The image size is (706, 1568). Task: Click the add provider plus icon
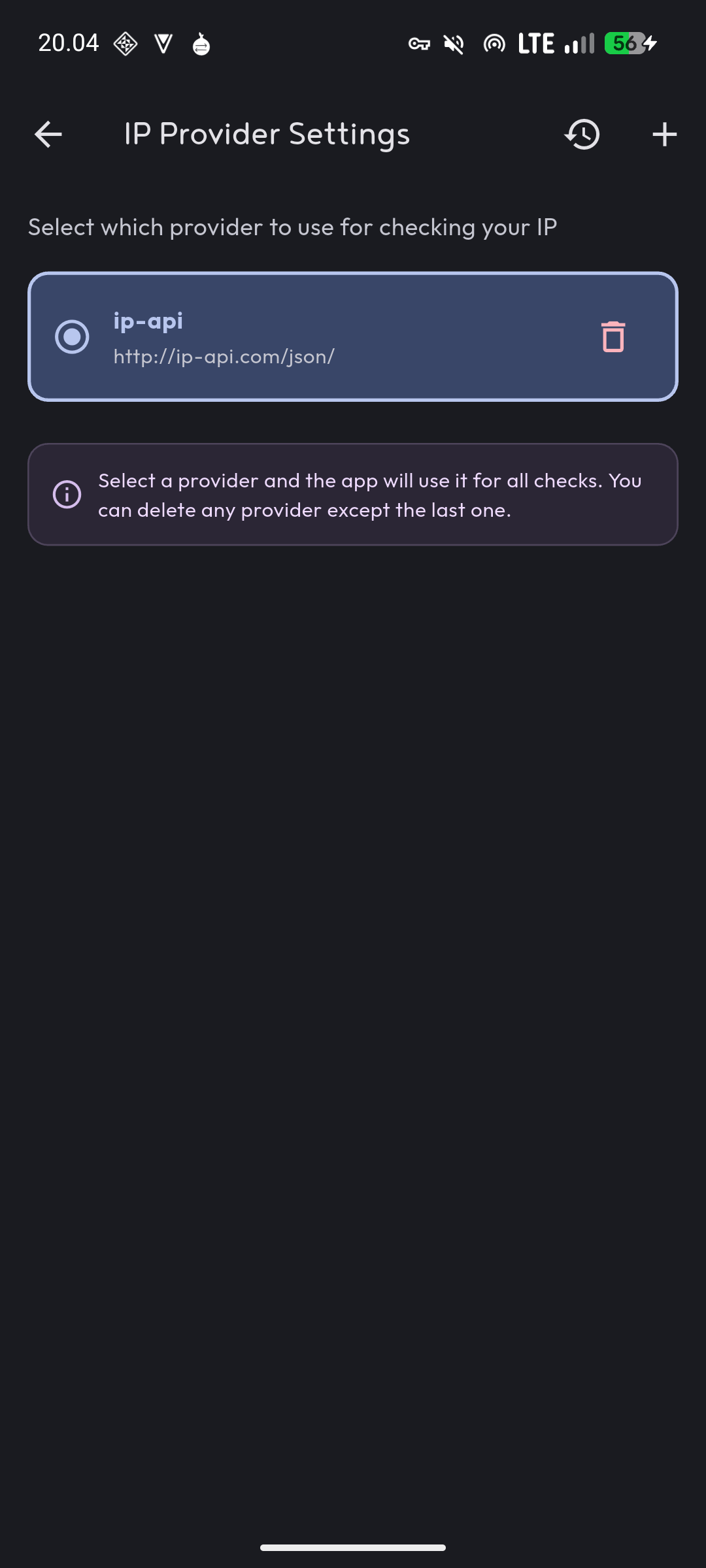point(664,134)
